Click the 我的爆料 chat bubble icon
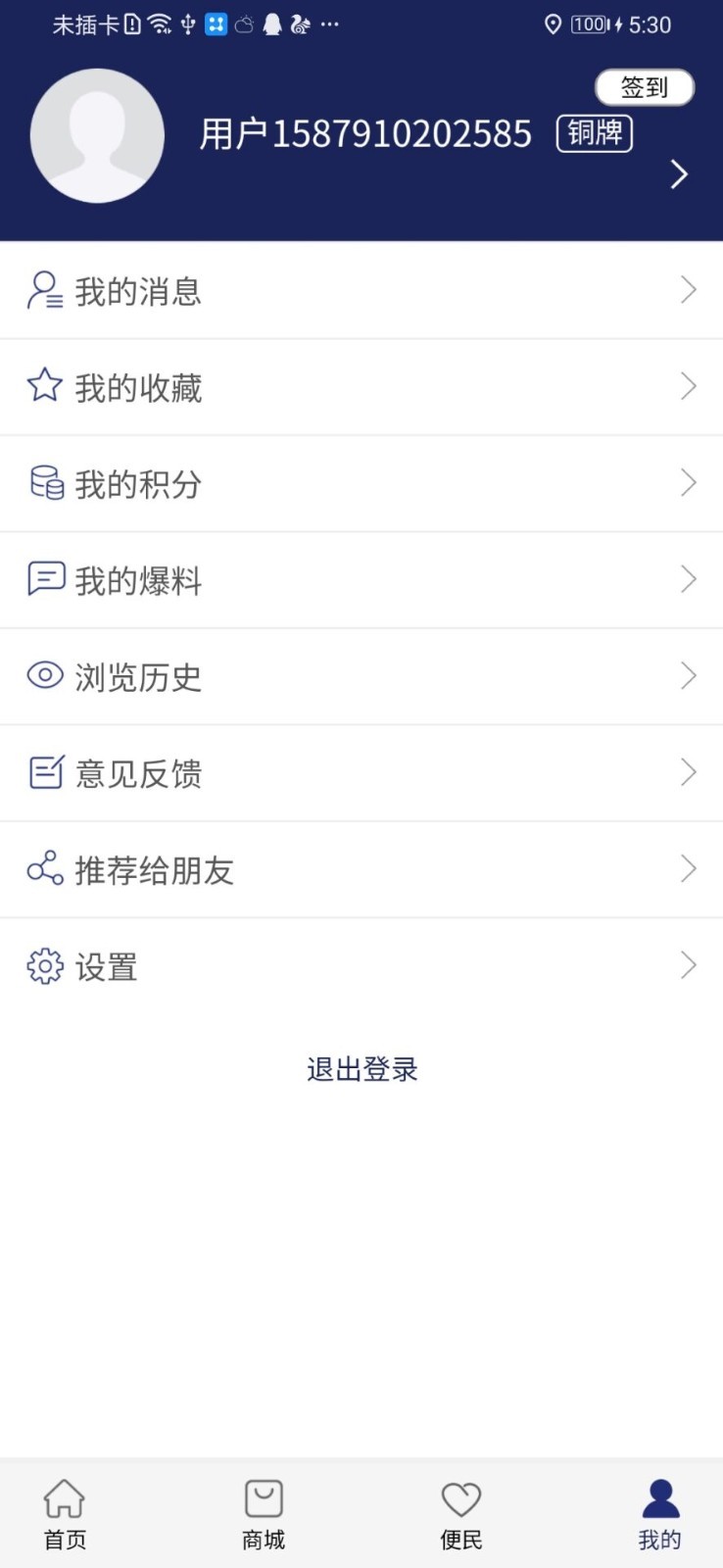 (44, 578)
